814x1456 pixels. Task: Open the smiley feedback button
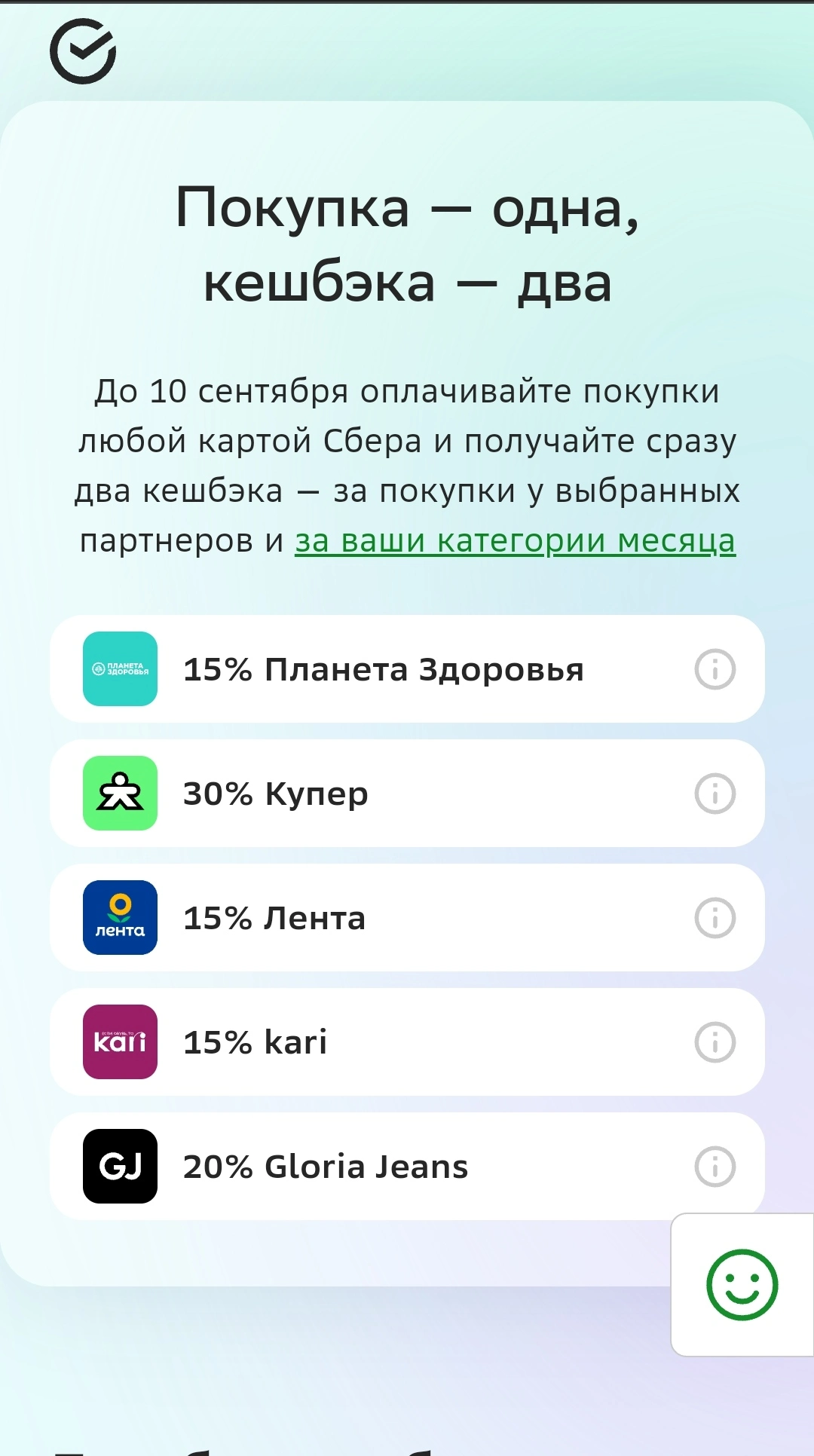[742, 1285]
